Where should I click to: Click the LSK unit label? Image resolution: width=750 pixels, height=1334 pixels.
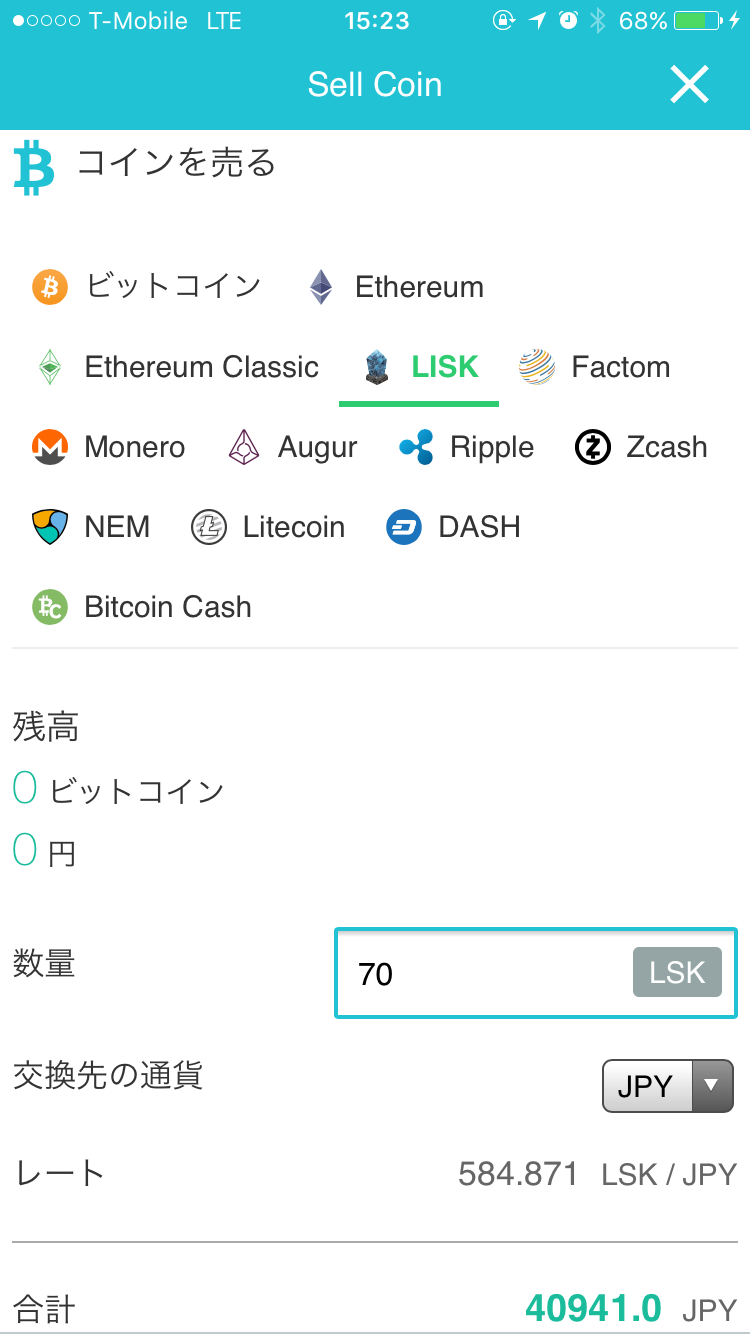677,972
